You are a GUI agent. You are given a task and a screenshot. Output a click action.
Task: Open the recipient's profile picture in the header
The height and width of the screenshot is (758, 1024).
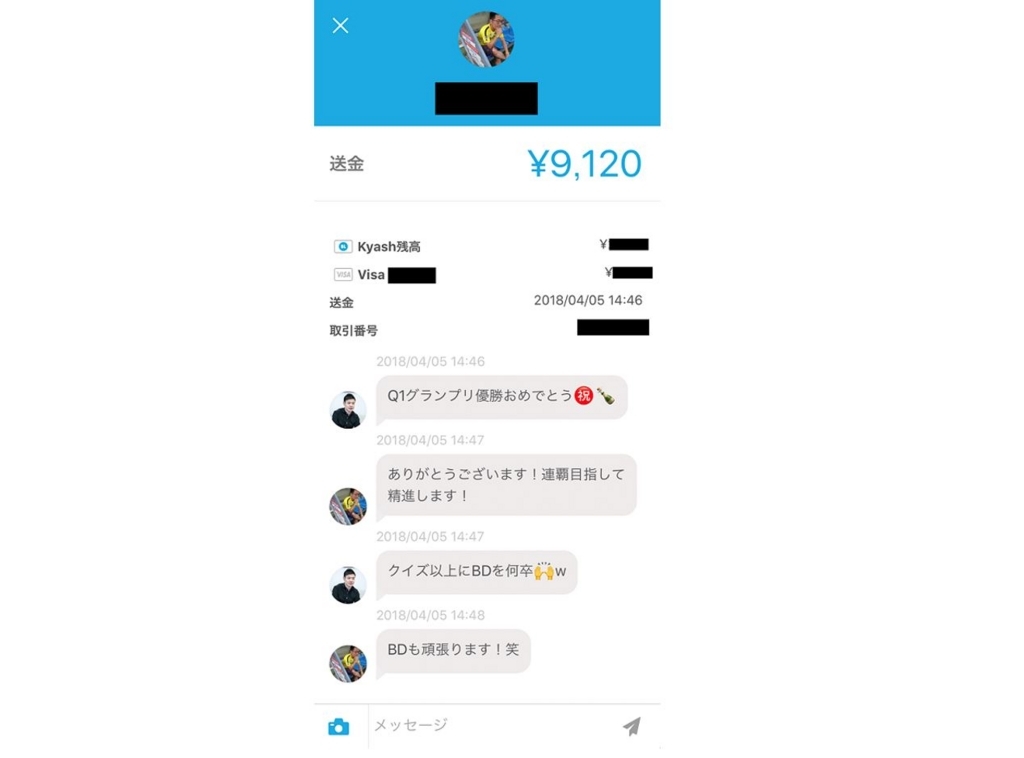click(486, 39)
